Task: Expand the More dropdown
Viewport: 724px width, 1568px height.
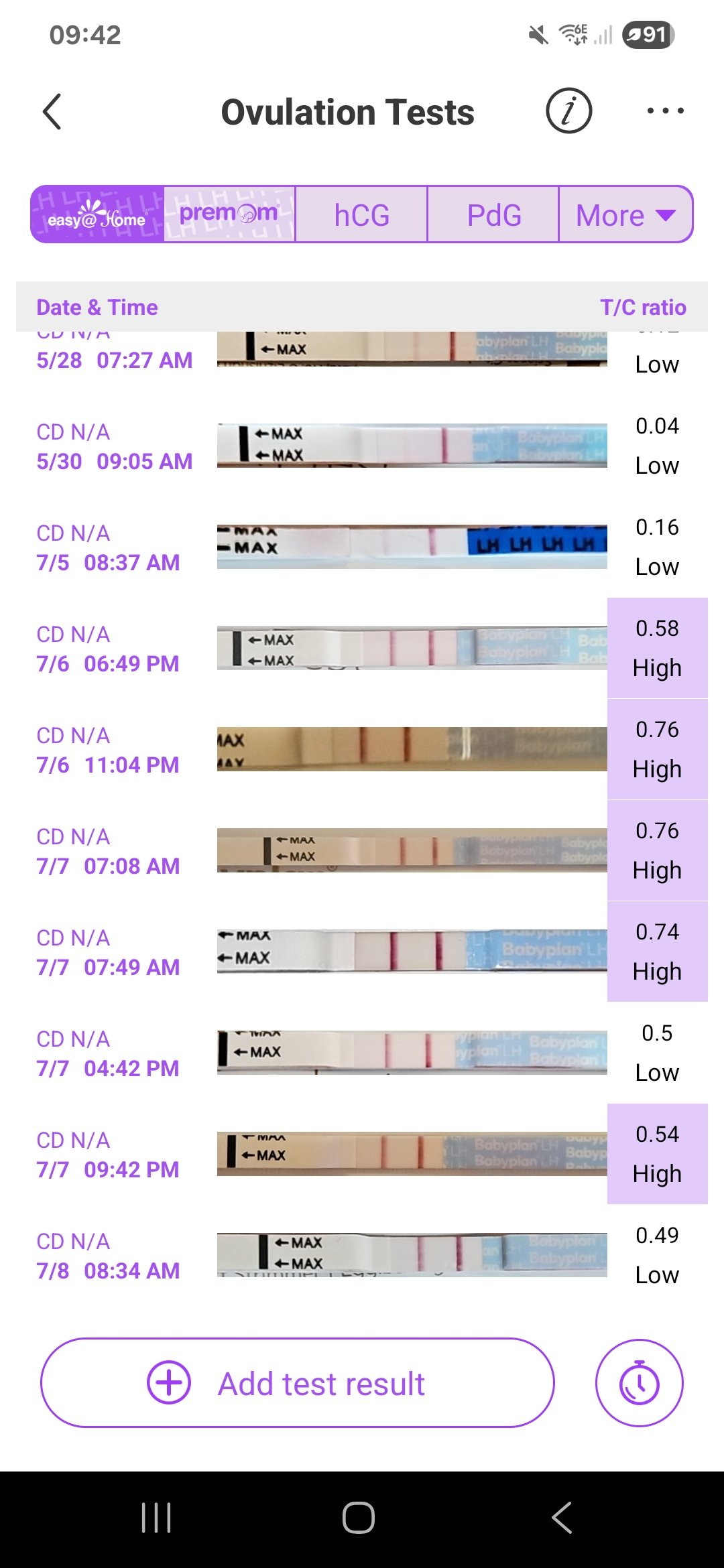Action: pos(625,215)
